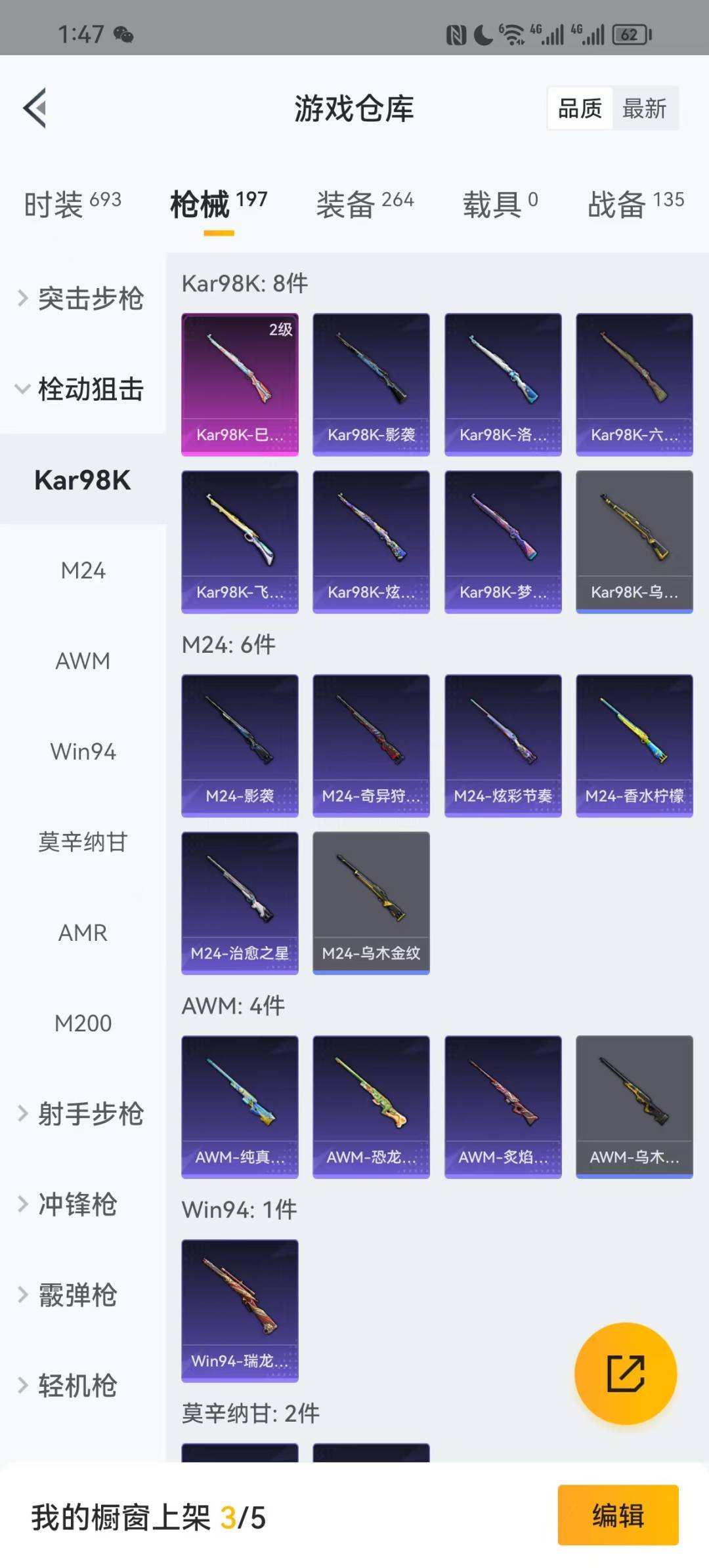Open the Kar98K-影袭 skin

point(371,384)
